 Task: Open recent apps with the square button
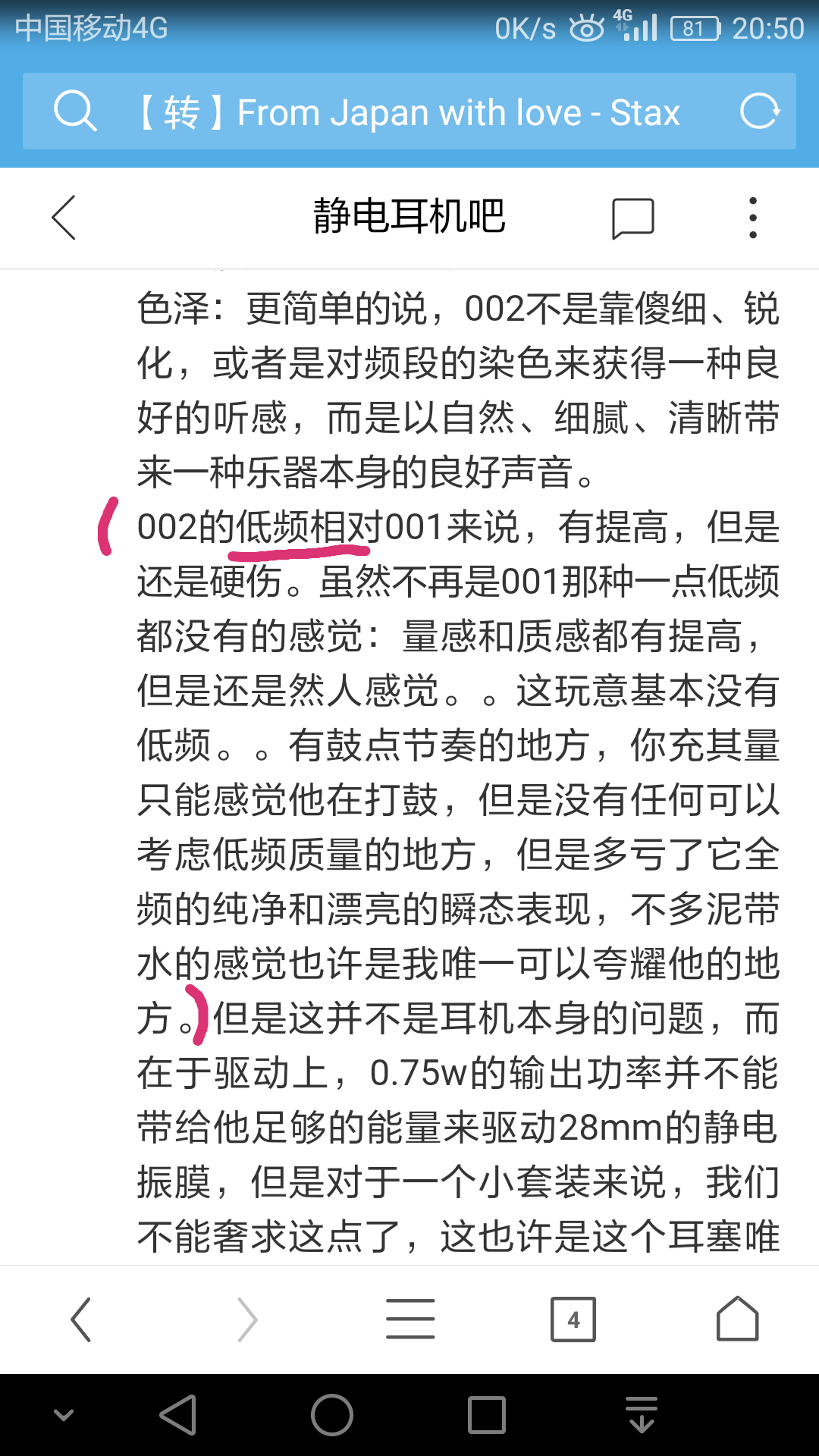tap(486, 1415)
